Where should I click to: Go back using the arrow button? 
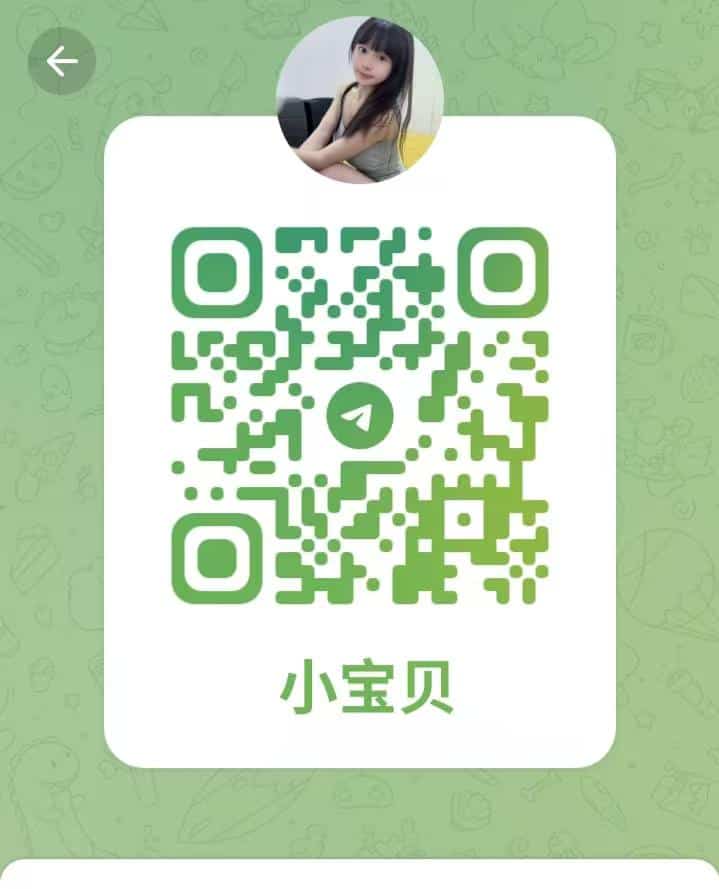(61, 62)
